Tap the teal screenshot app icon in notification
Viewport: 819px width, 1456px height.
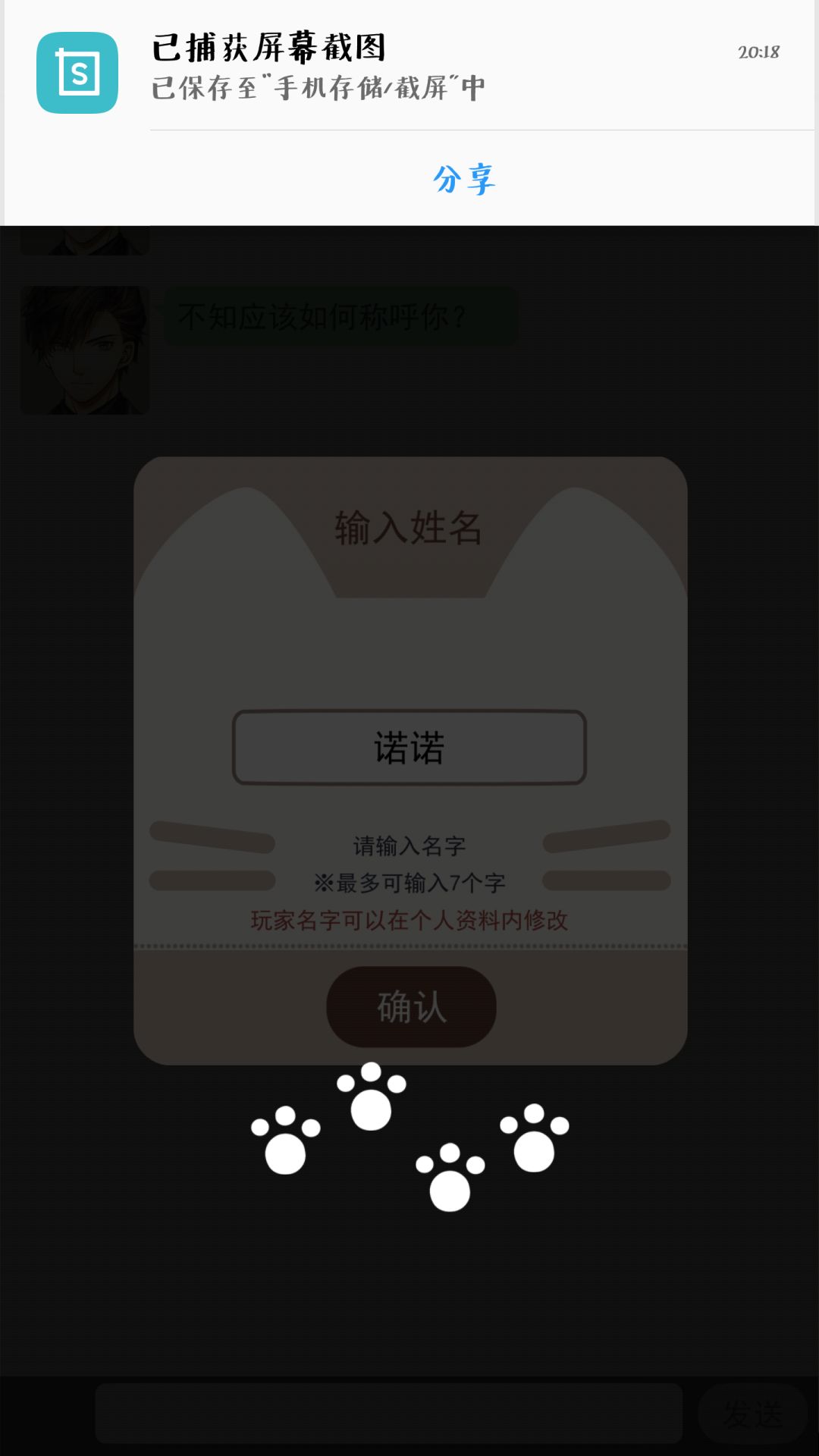point(76,72)
